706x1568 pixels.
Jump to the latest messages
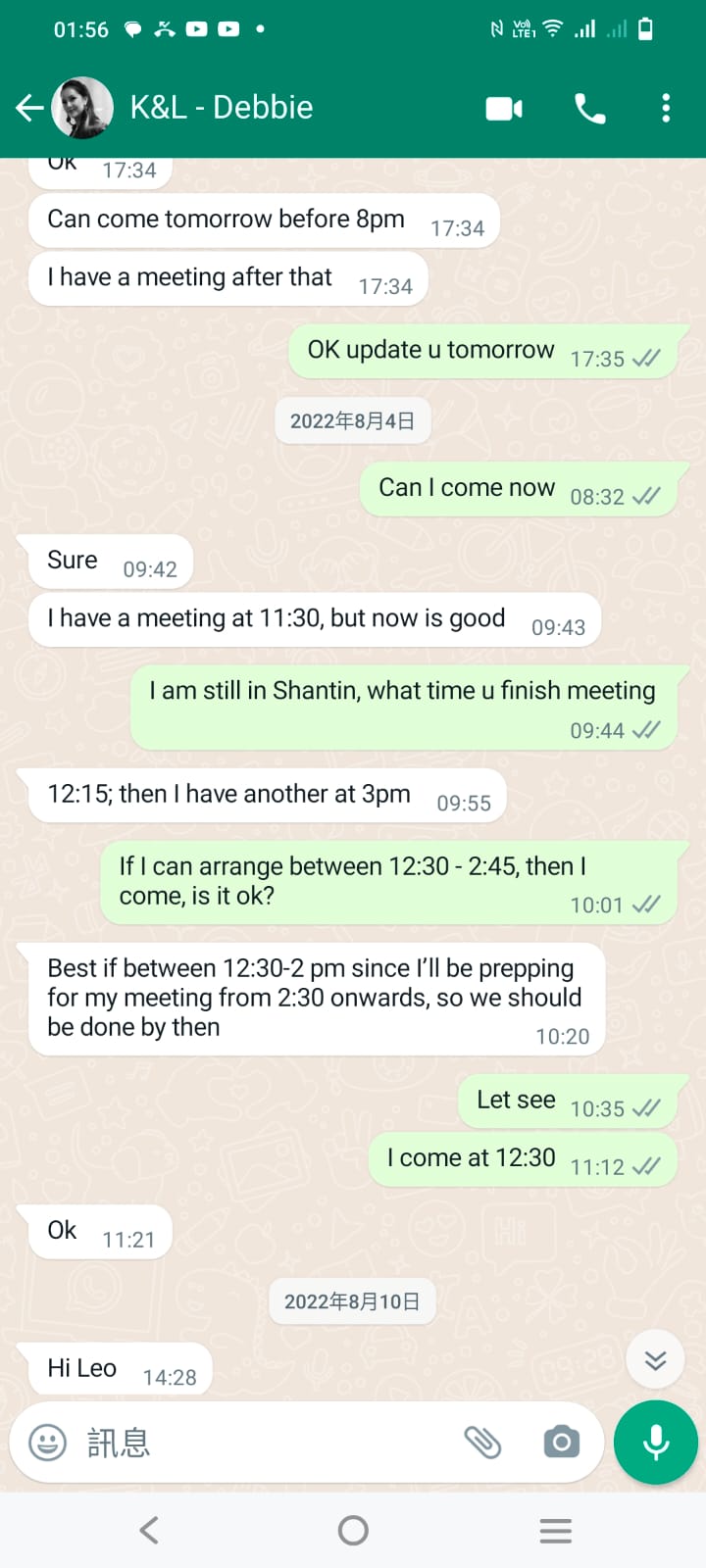(655, 1359)
